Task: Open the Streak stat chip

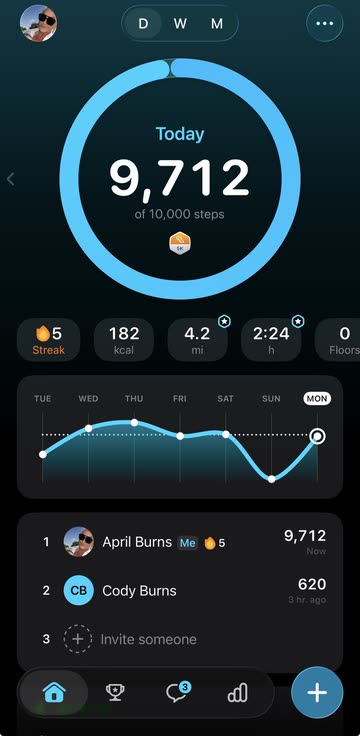Action: tap(48, 340)
